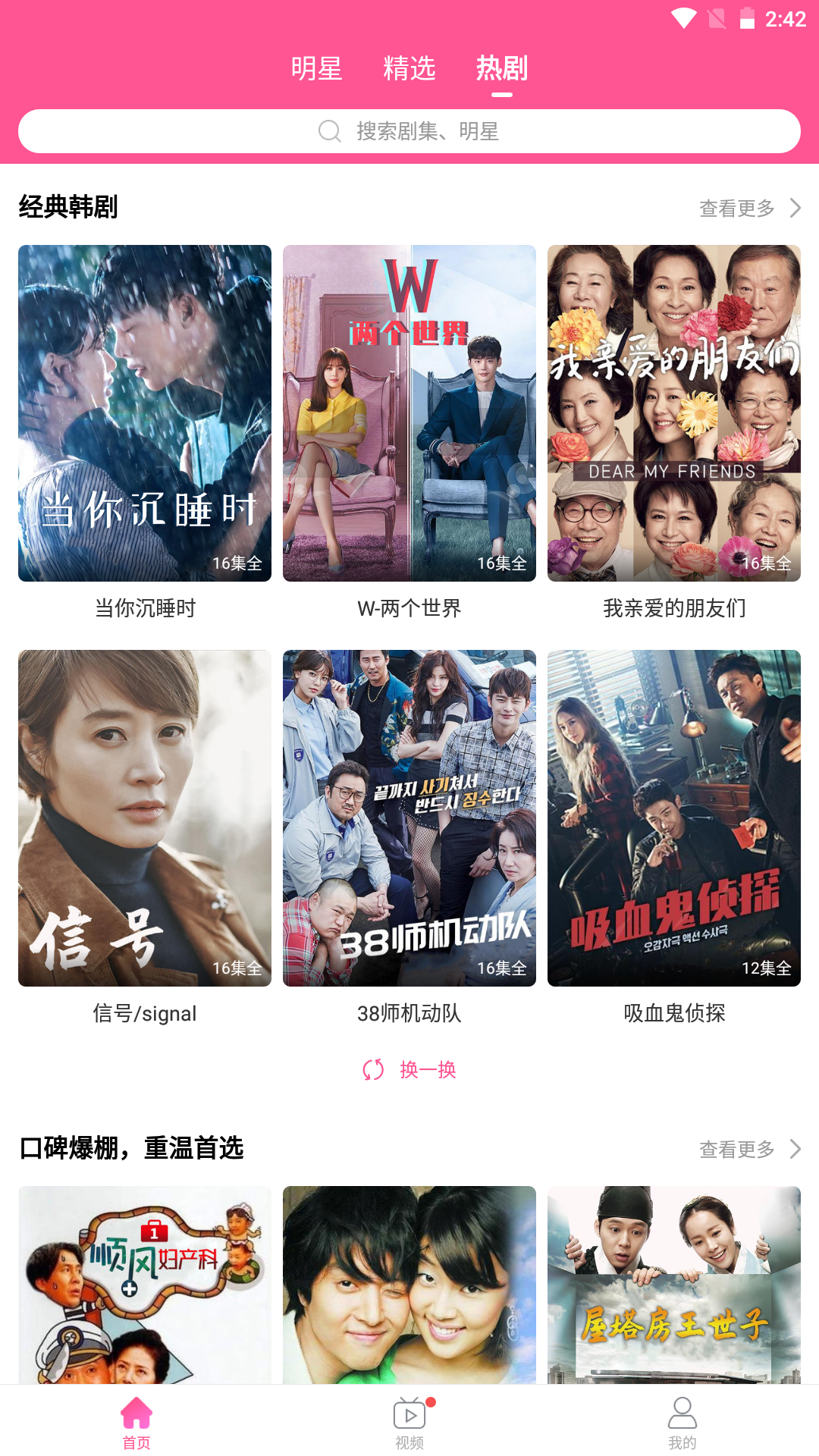This screenshot has width=819, height=1456.
Task: Tap the 搜索剧集、明星 search box
Action: (409, 131)
